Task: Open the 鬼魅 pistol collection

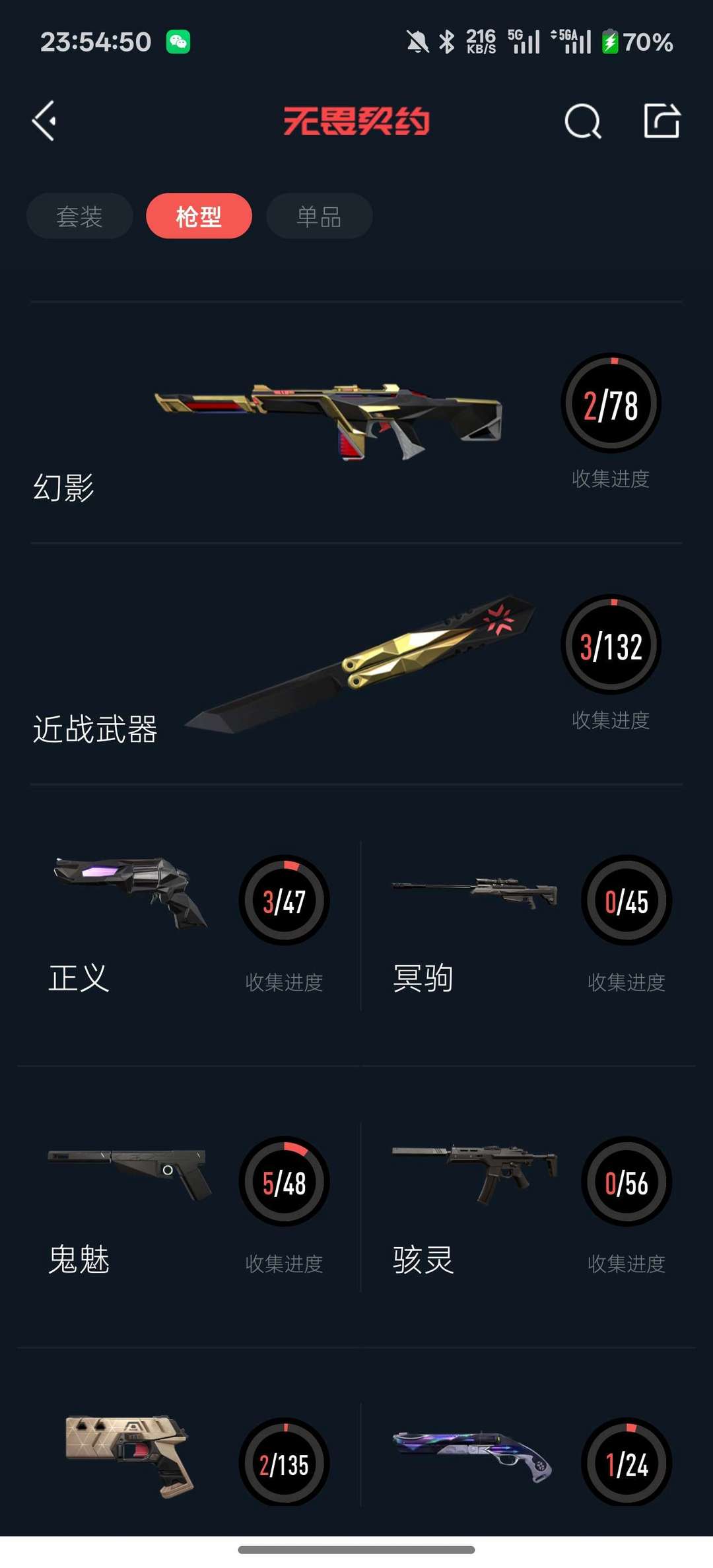Action: point(188,1206)
